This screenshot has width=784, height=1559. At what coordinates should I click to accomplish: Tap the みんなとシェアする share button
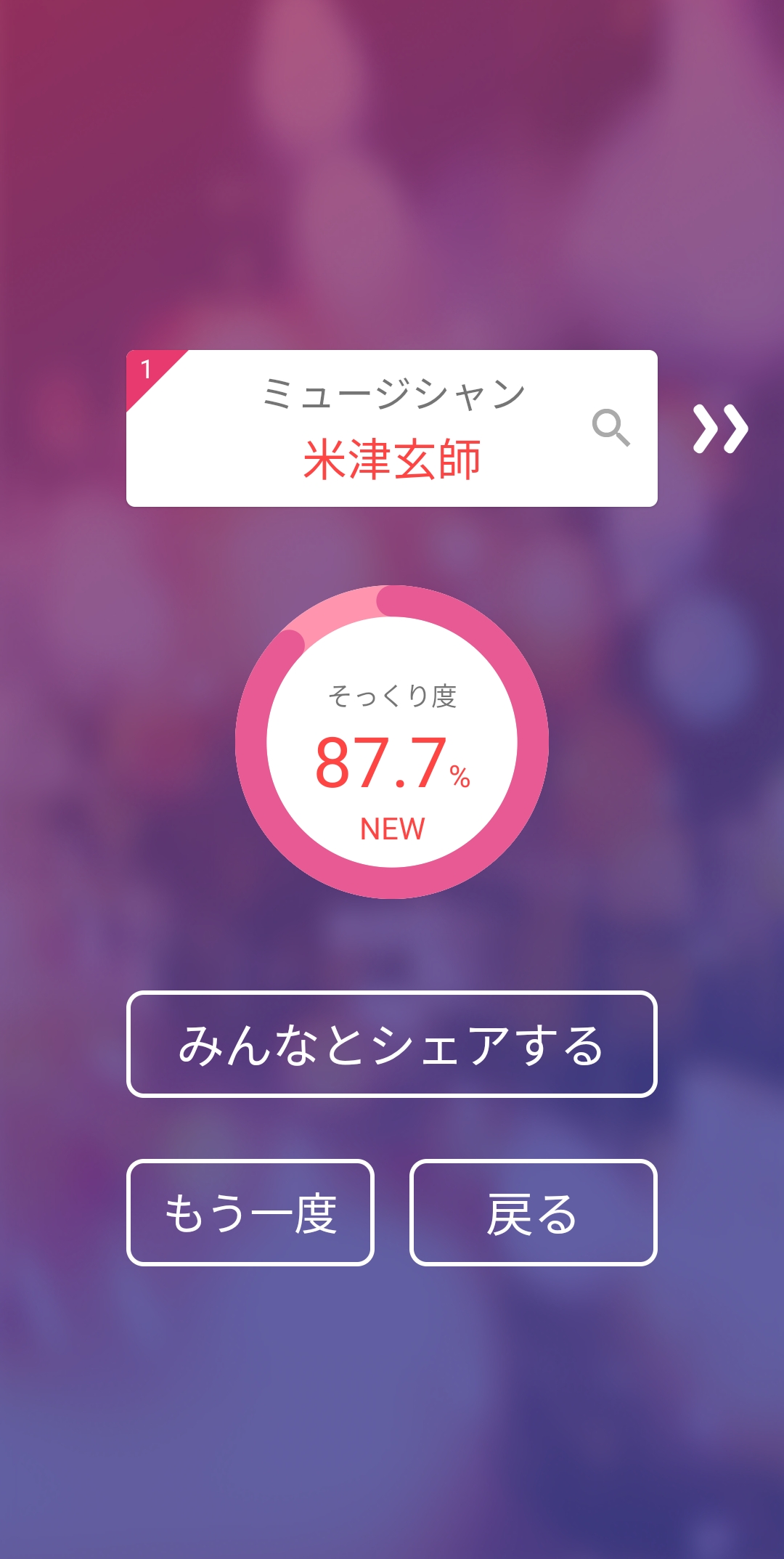392,1044
